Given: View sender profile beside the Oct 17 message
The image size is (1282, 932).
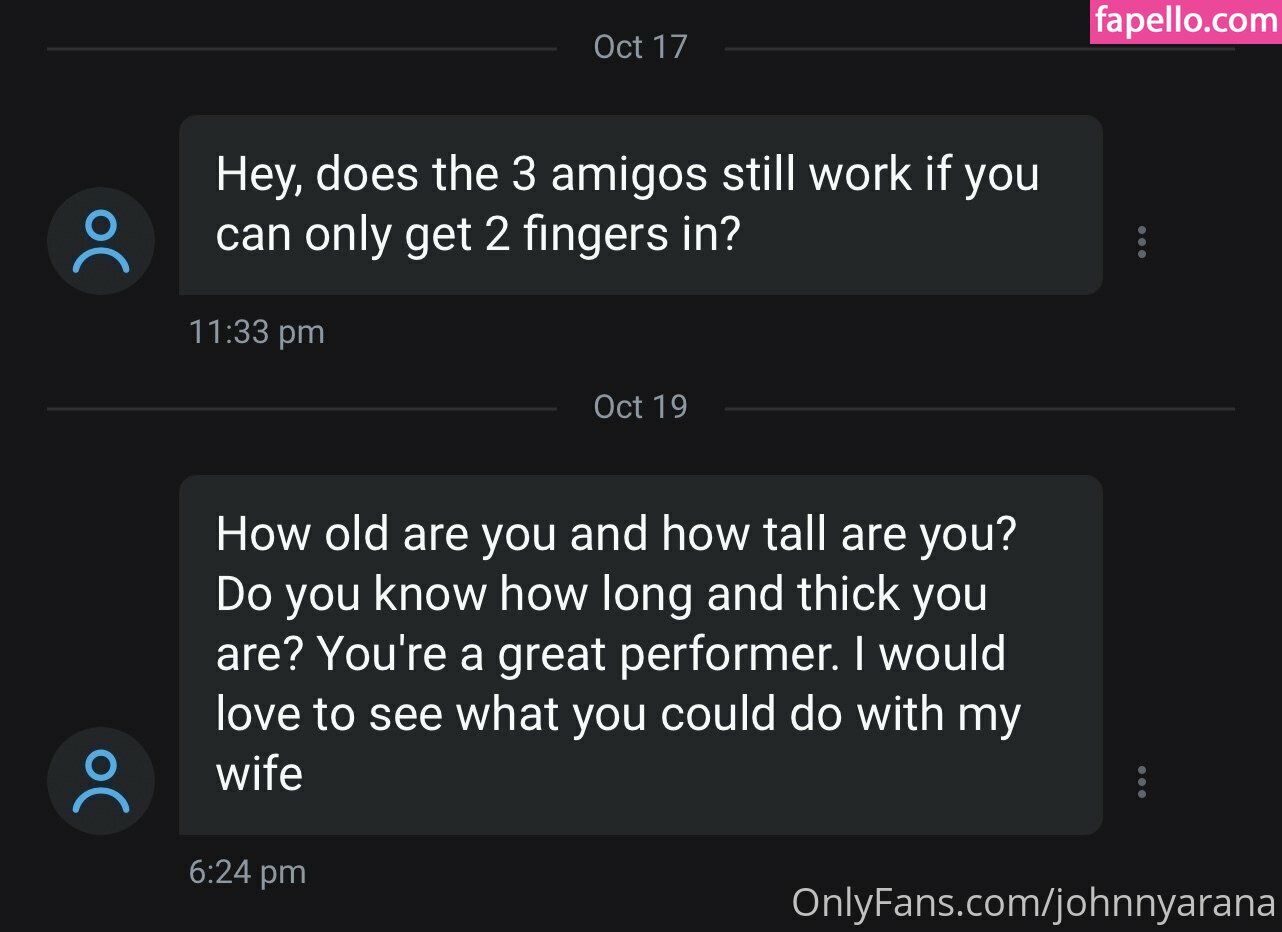Looking at the screenshot, I should tap(101, 241).
